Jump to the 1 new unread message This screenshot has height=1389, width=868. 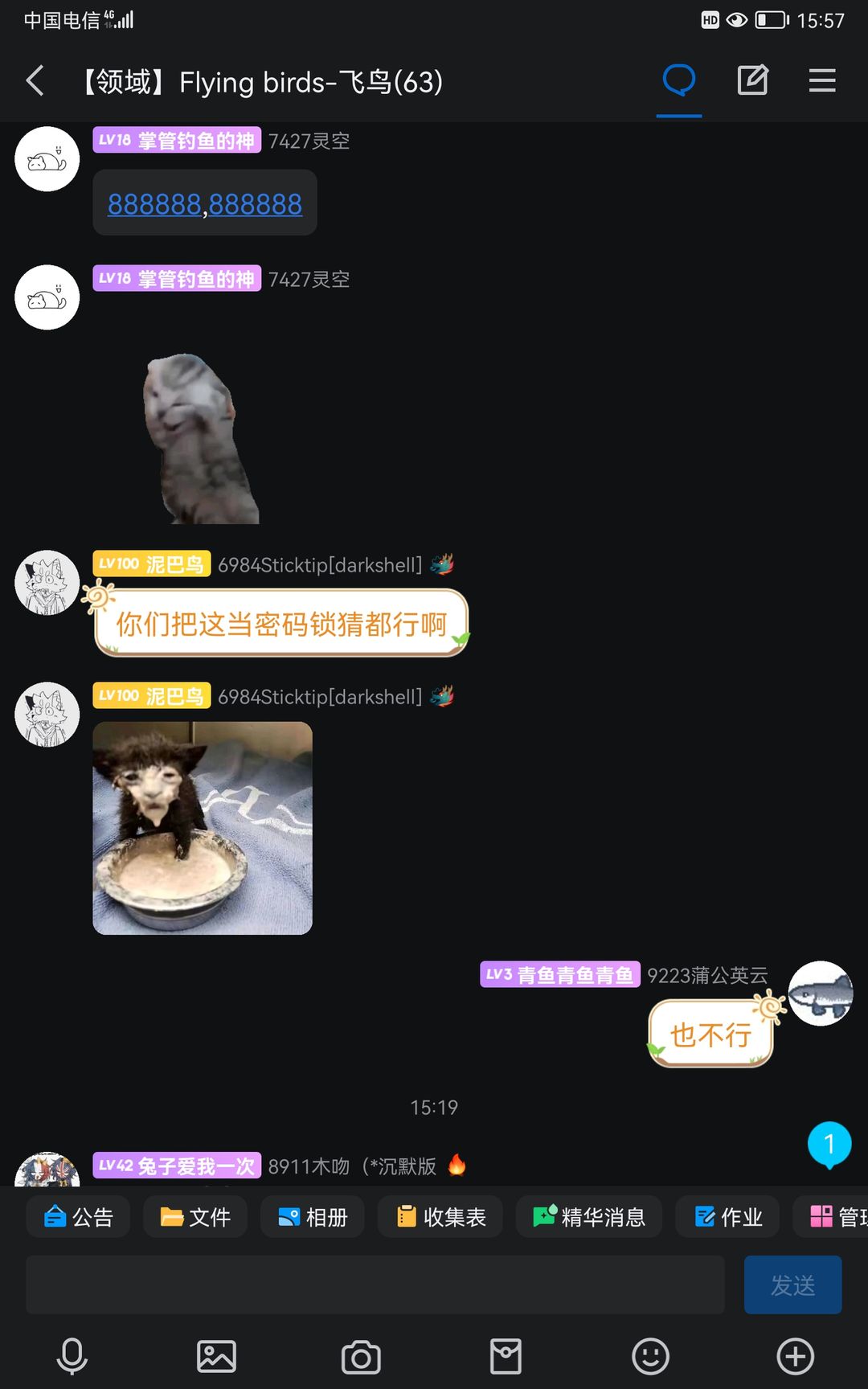tap(829, 1144)
